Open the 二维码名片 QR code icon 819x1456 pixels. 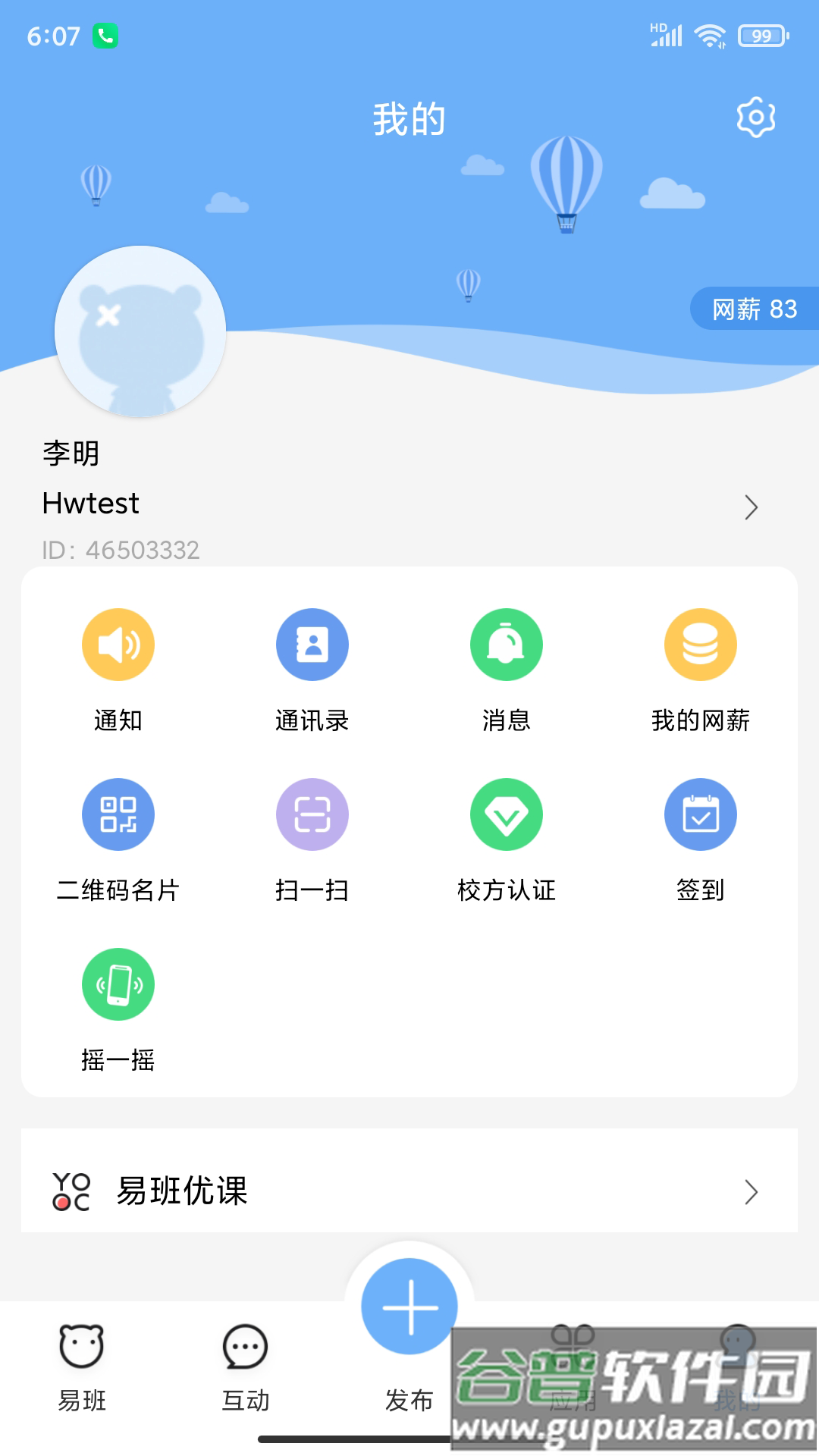[x=118, y=814]
